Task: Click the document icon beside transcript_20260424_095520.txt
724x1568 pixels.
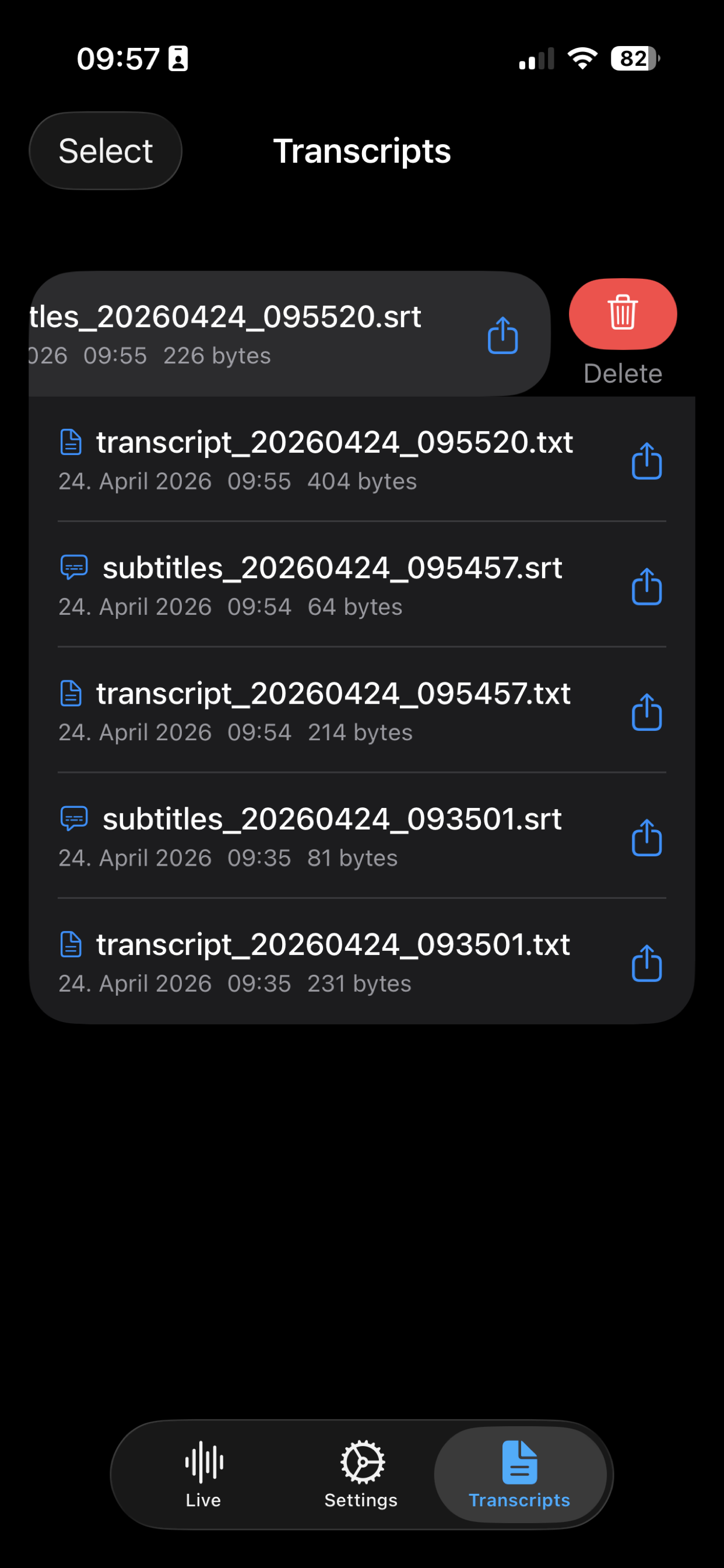Action: coord(71,443)
